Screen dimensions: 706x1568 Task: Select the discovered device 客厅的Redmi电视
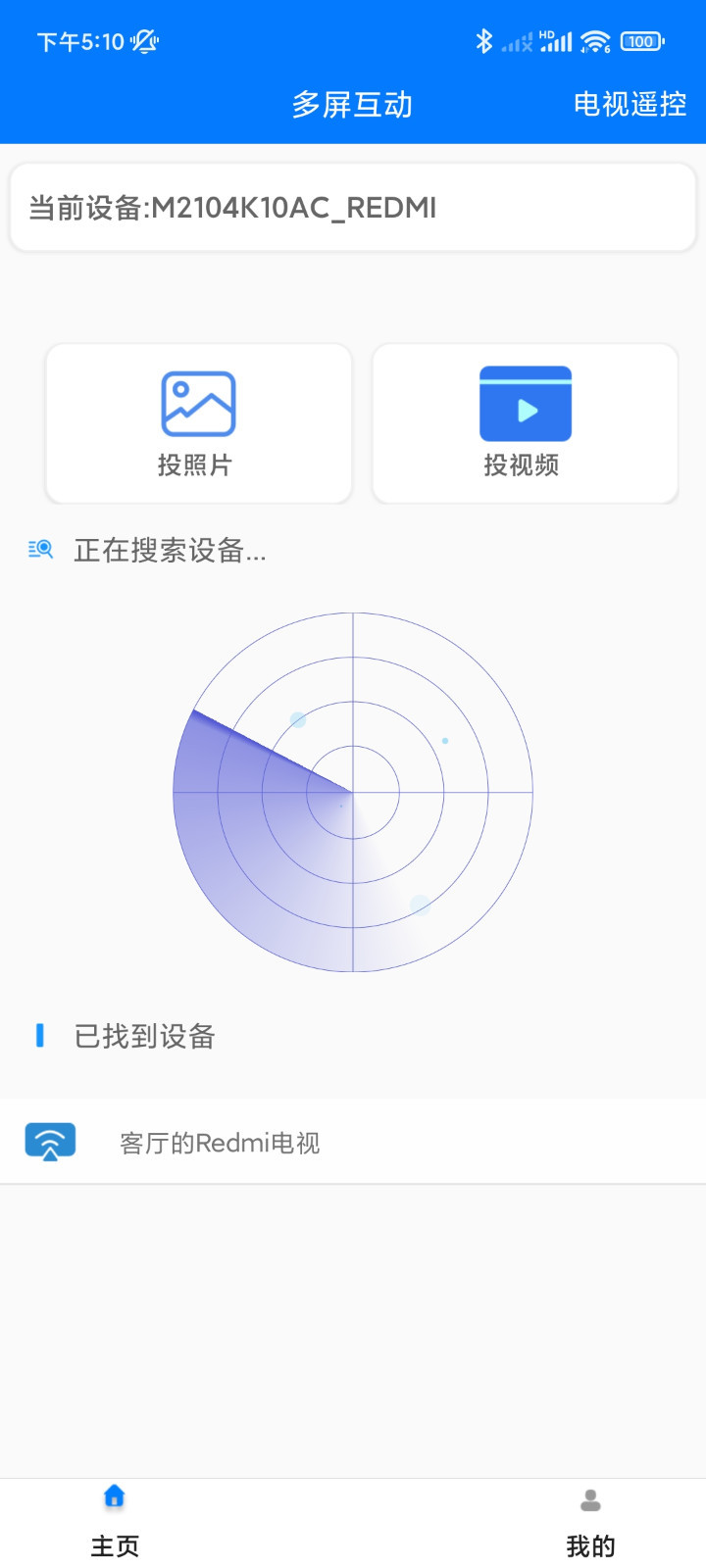tap(221, 1142)
